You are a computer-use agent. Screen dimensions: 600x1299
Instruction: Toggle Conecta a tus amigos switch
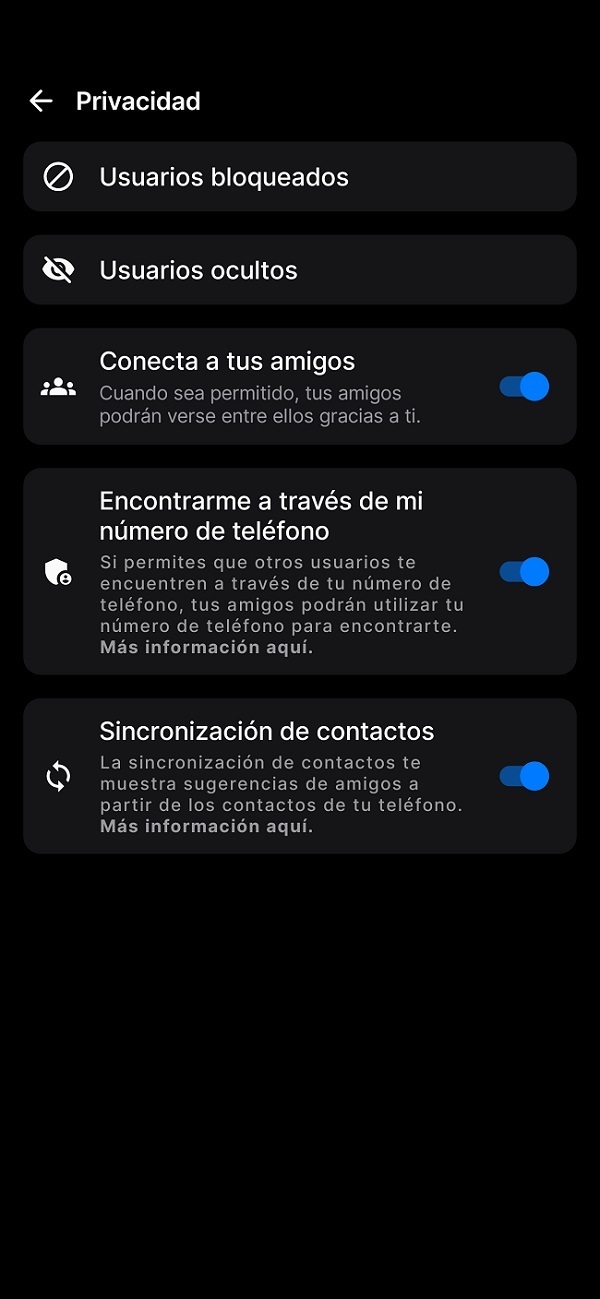point(524,387)
